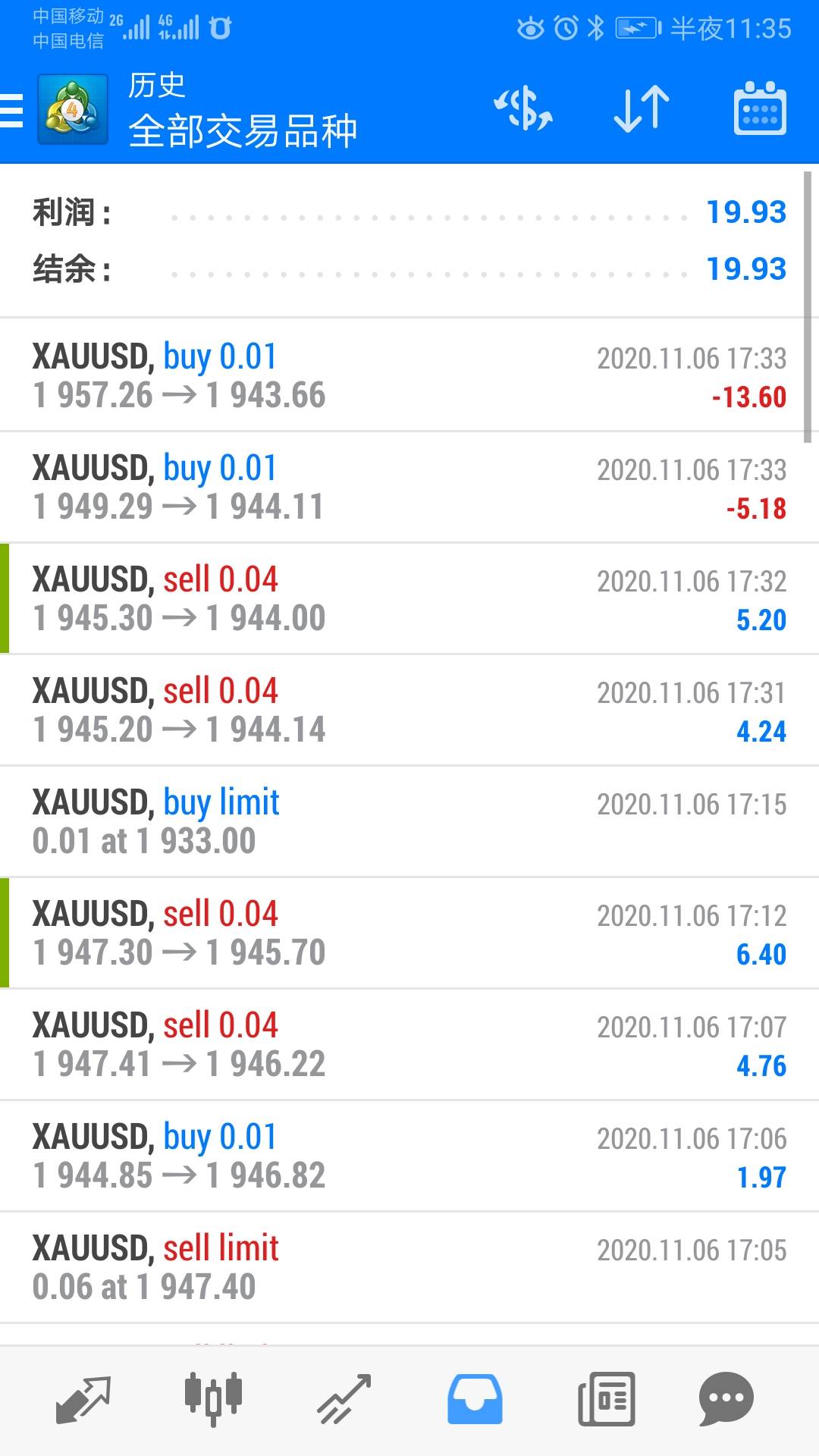Open the buy trade with 1.97 profit

point(409,1156)
